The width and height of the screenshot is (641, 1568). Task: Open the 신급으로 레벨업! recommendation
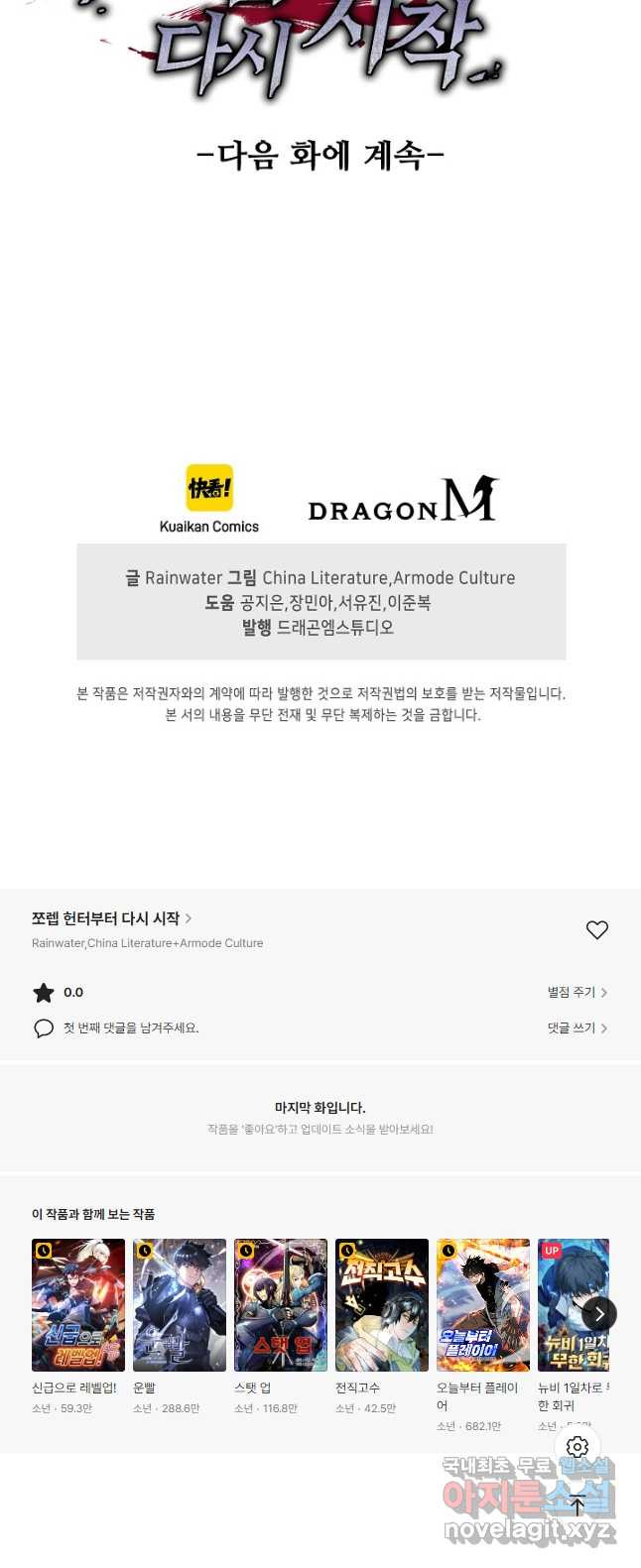(78, 1305)
